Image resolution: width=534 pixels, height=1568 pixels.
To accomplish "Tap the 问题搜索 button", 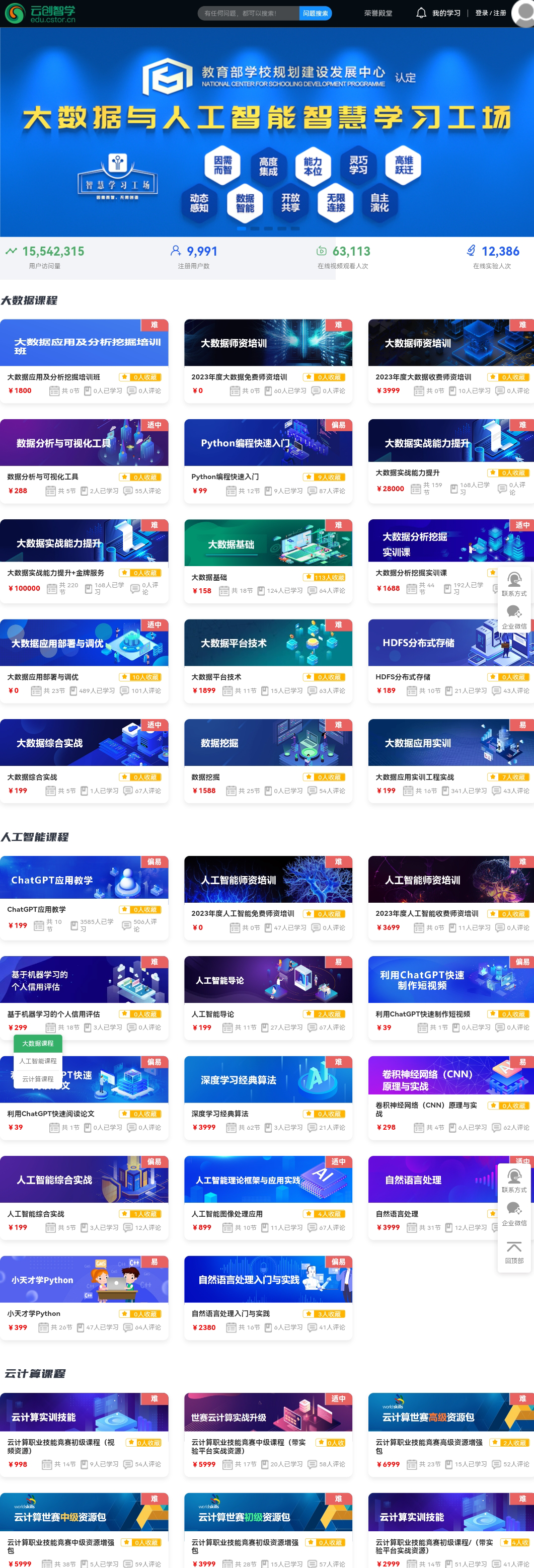I will coord(315,13).
